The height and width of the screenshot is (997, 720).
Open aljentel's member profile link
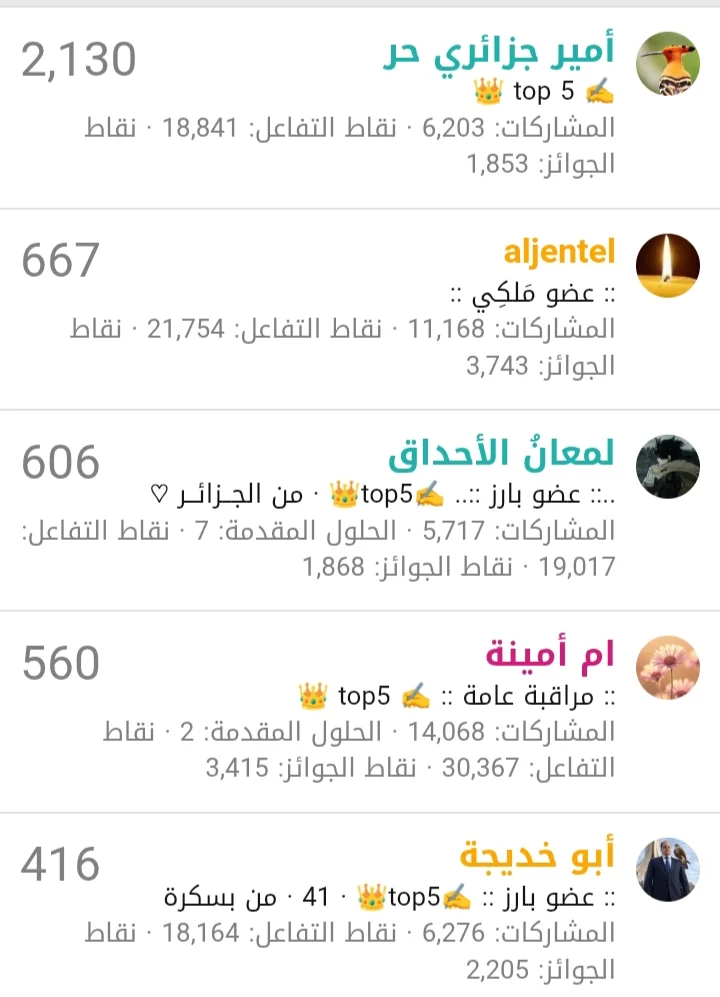(560, 253)
